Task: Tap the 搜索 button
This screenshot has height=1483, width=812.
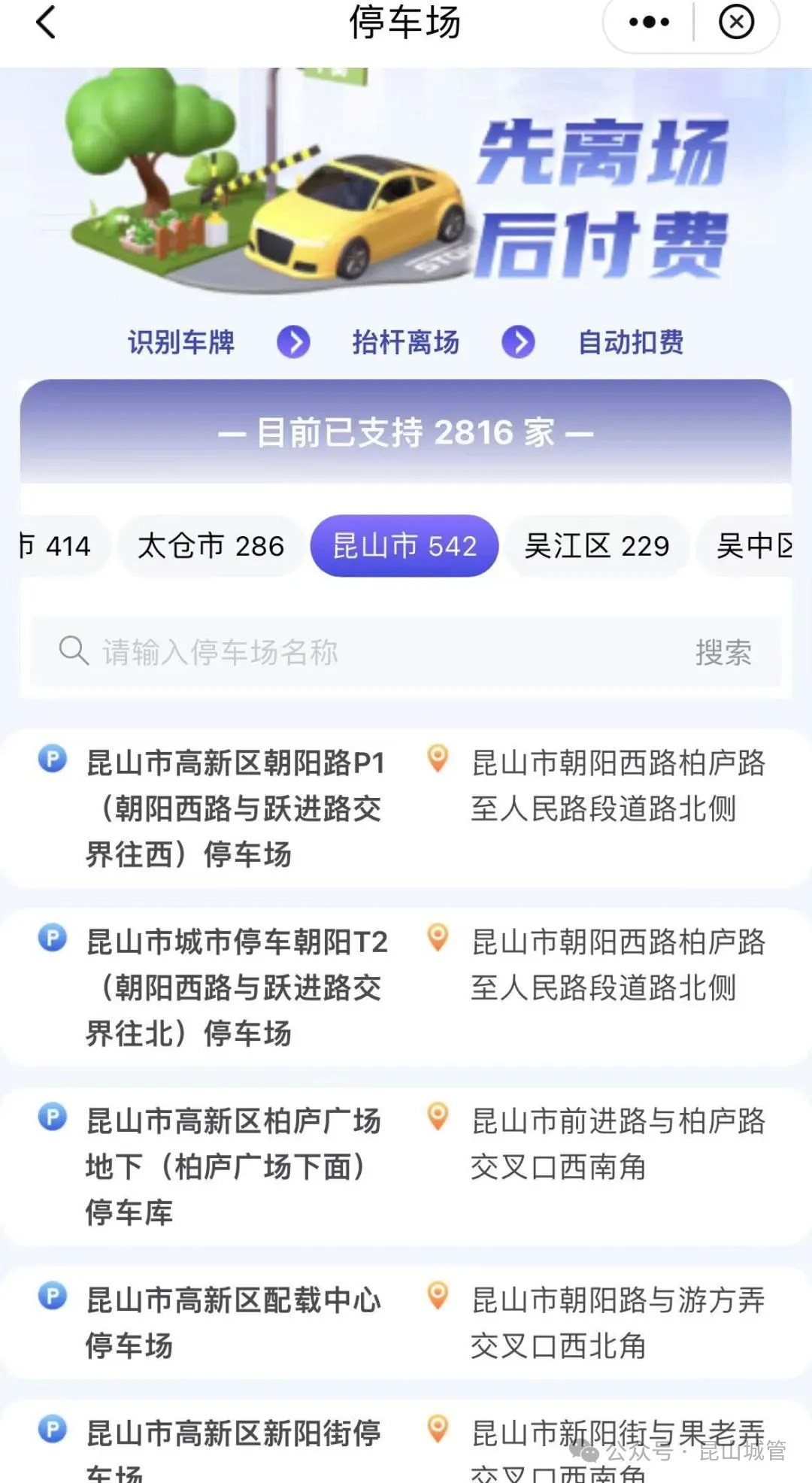Action: [x=723, y=652]
